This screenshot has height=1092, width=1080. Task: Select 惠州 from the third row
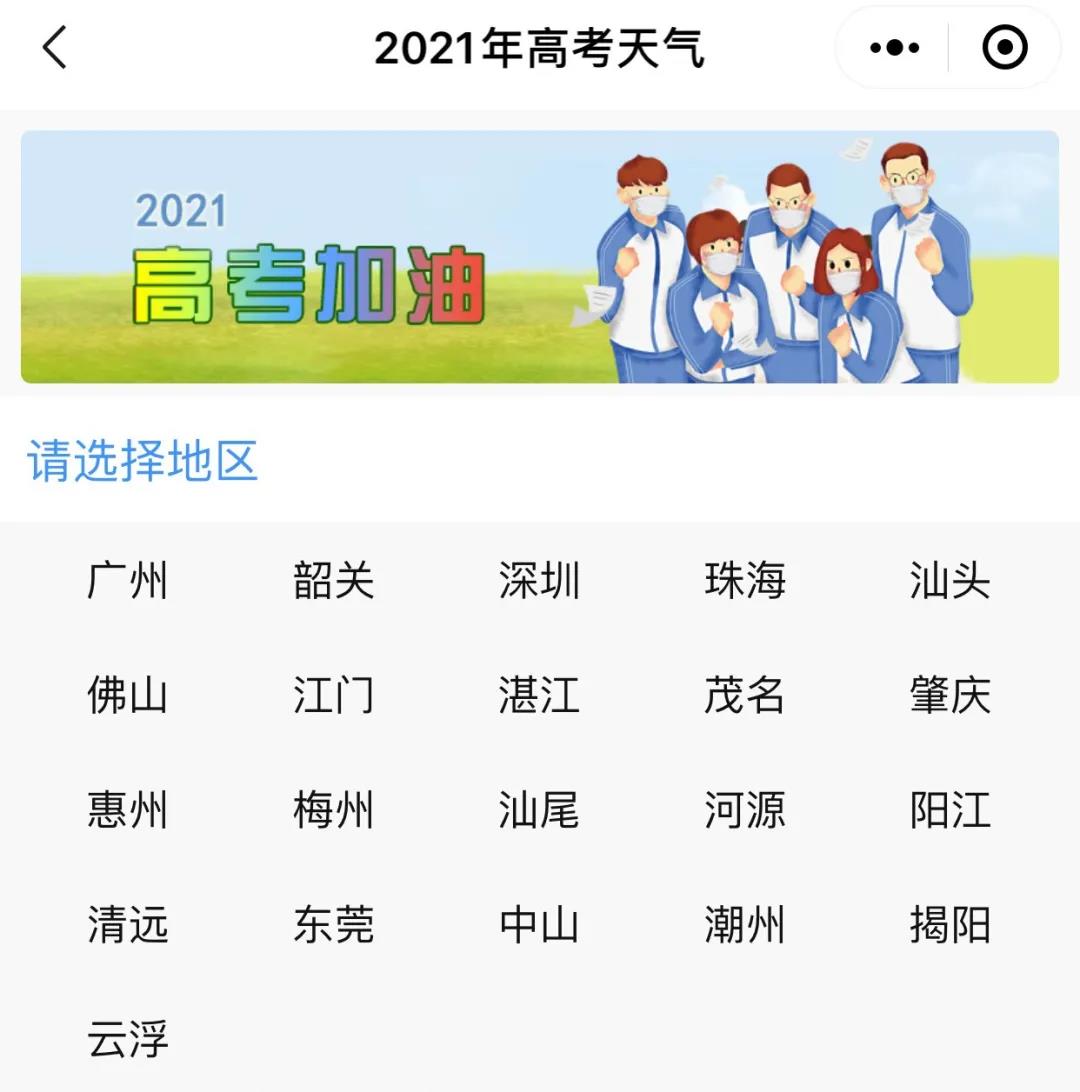[x=127, y=812]
